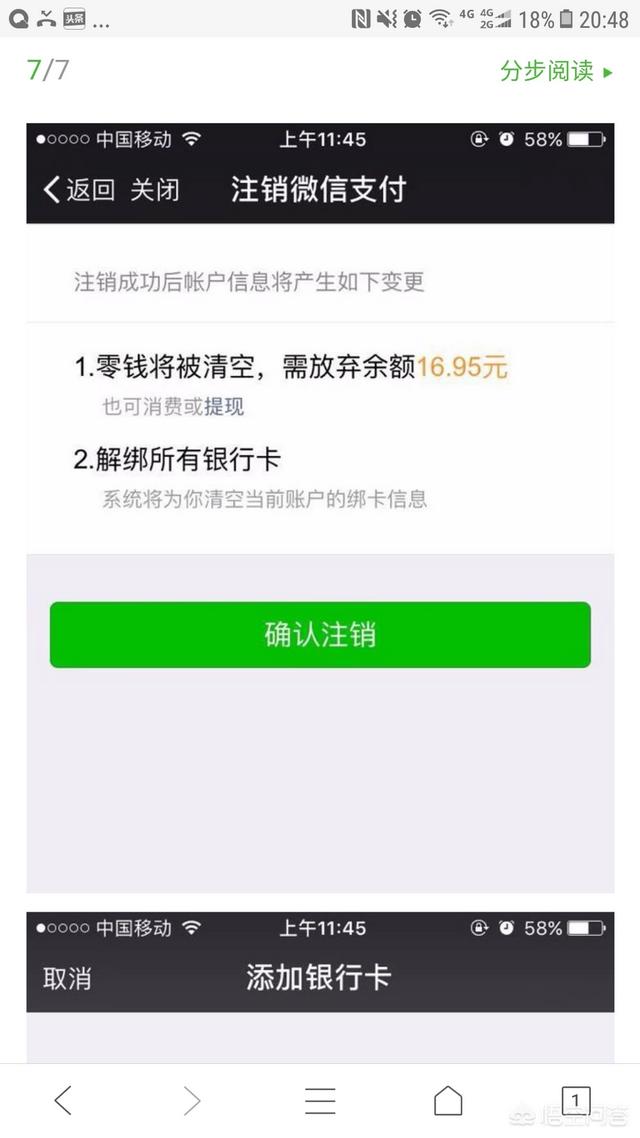
Task: Go back to the previous browser page
Action: pyautogui.click(x=63, y=1101)
